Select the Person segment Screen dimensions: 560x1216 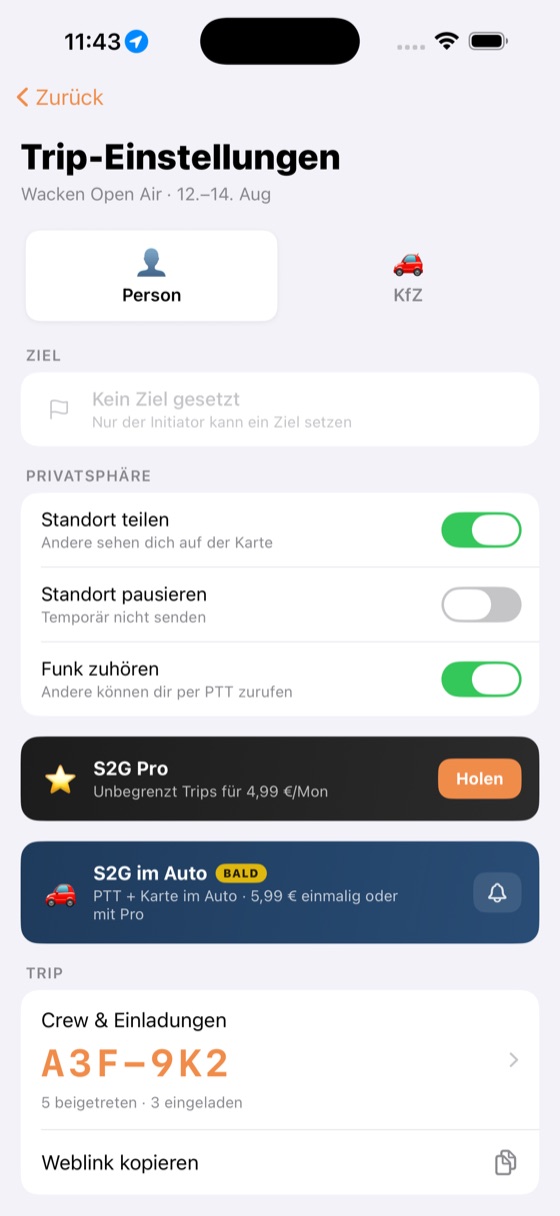[151, 276]
